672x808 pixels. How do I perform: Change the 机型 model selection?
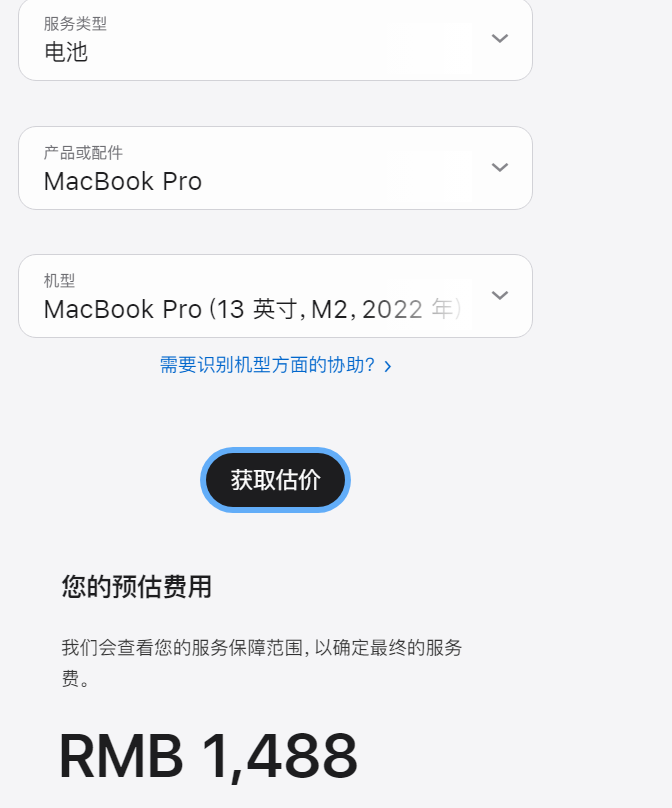(x=275, y=296)
